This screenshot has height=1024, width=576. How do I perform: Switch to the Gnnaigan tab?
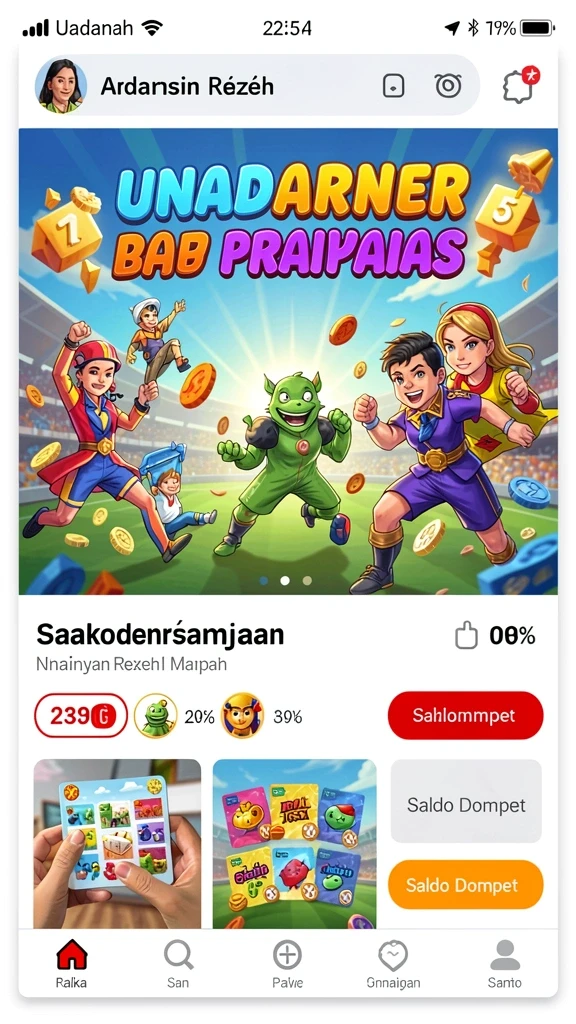point(393,964)
